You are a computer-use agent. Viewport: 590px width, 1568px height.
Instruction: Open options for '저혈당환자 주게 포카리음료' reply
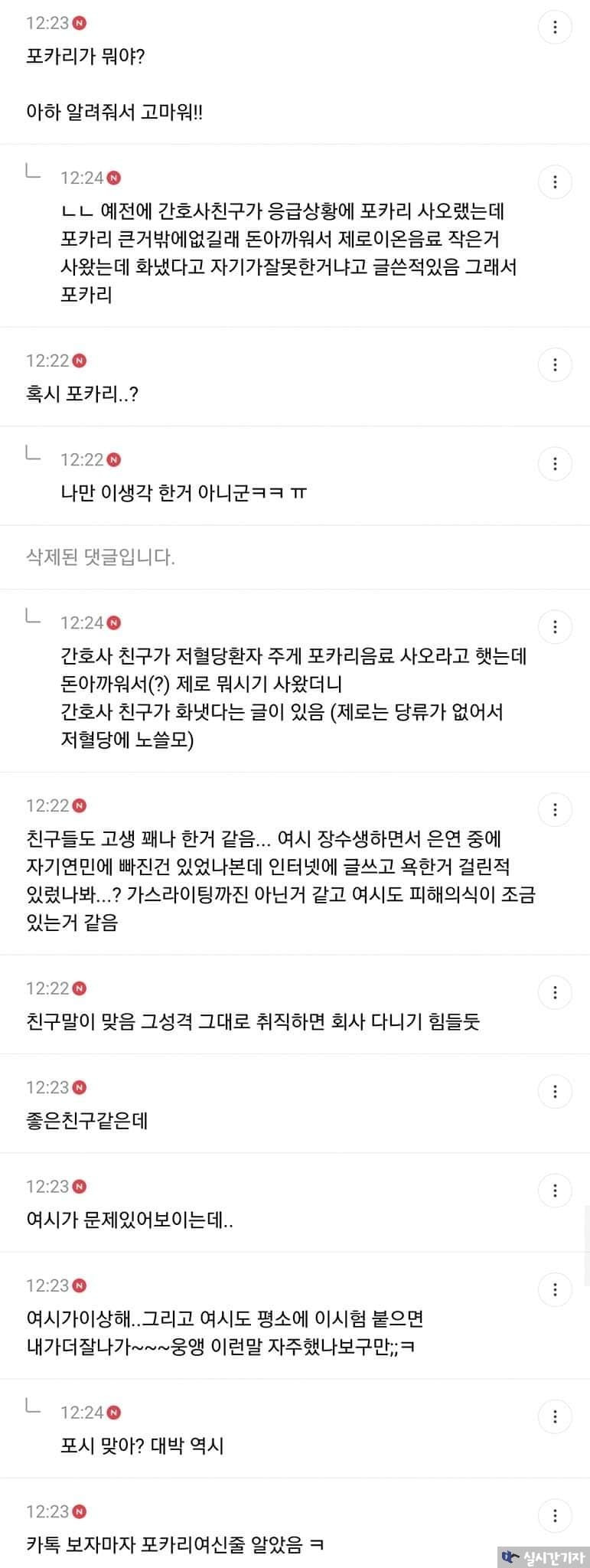click(x=555, y=628)
